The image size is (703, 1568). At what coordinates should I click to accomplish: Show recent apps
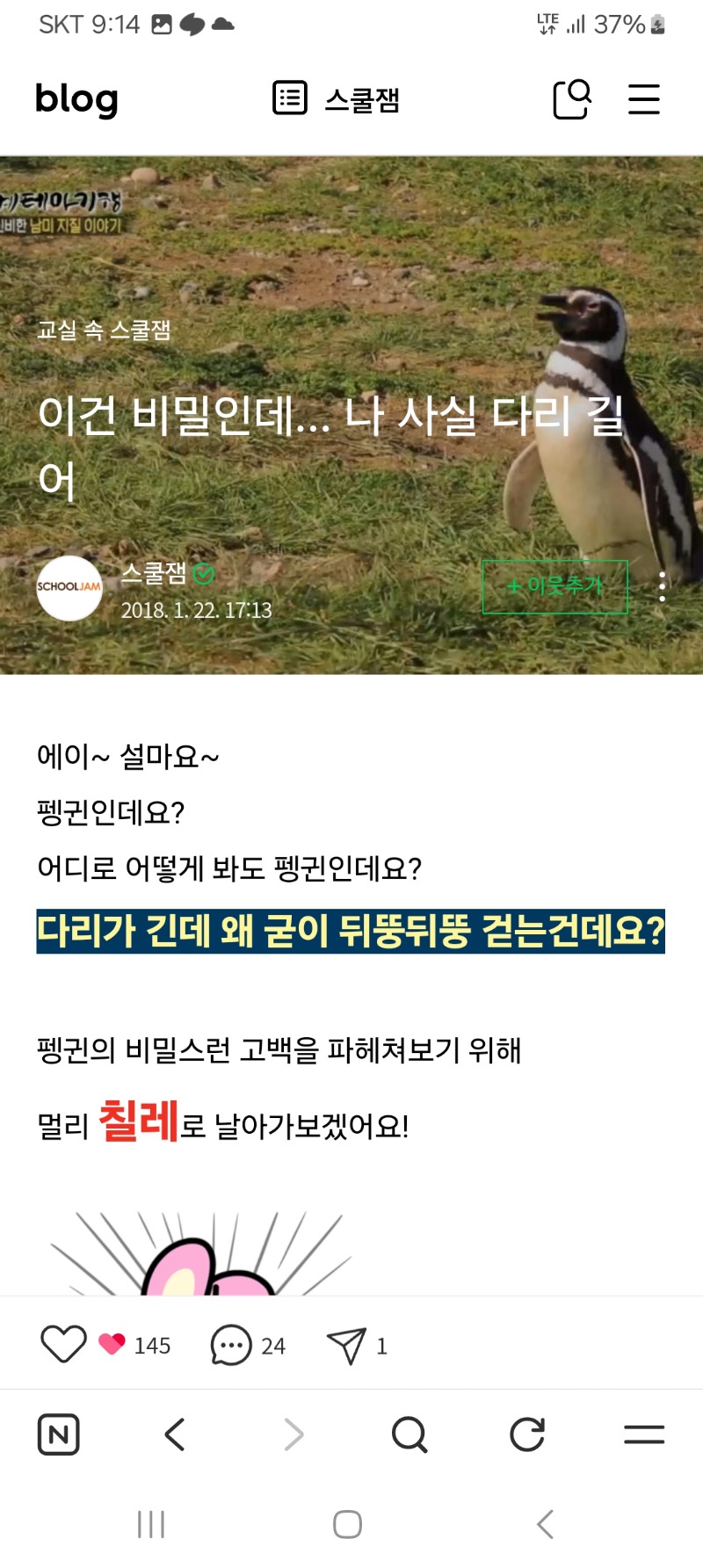[x=151, y=1524]
